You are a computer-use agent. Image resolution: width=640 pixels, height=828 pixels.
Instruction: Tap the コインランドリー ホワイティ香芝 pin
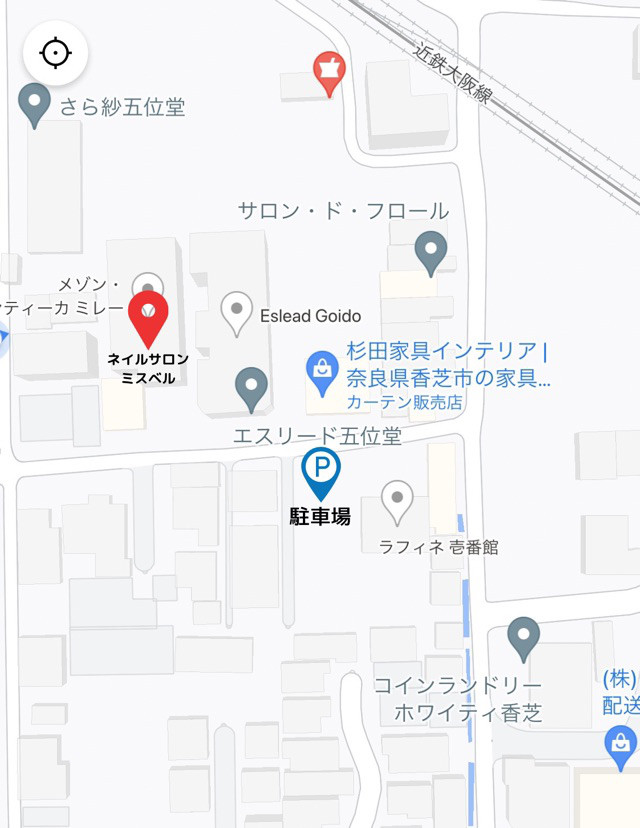pos(523,637)
